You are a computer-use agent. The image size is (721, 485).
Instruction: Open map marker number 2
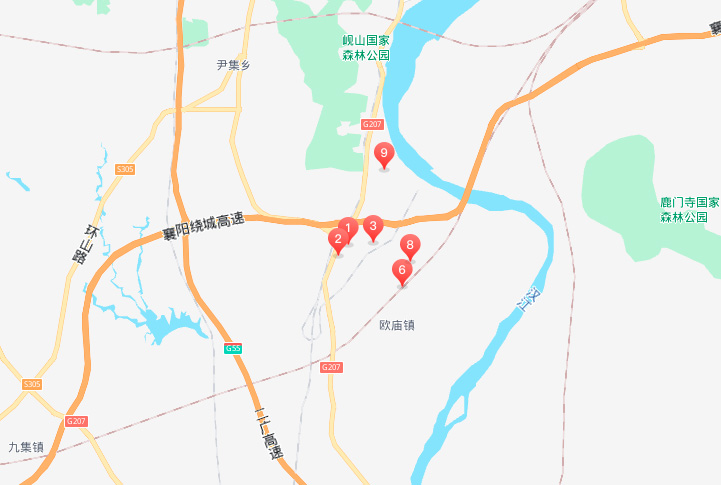tap(337, 239)
